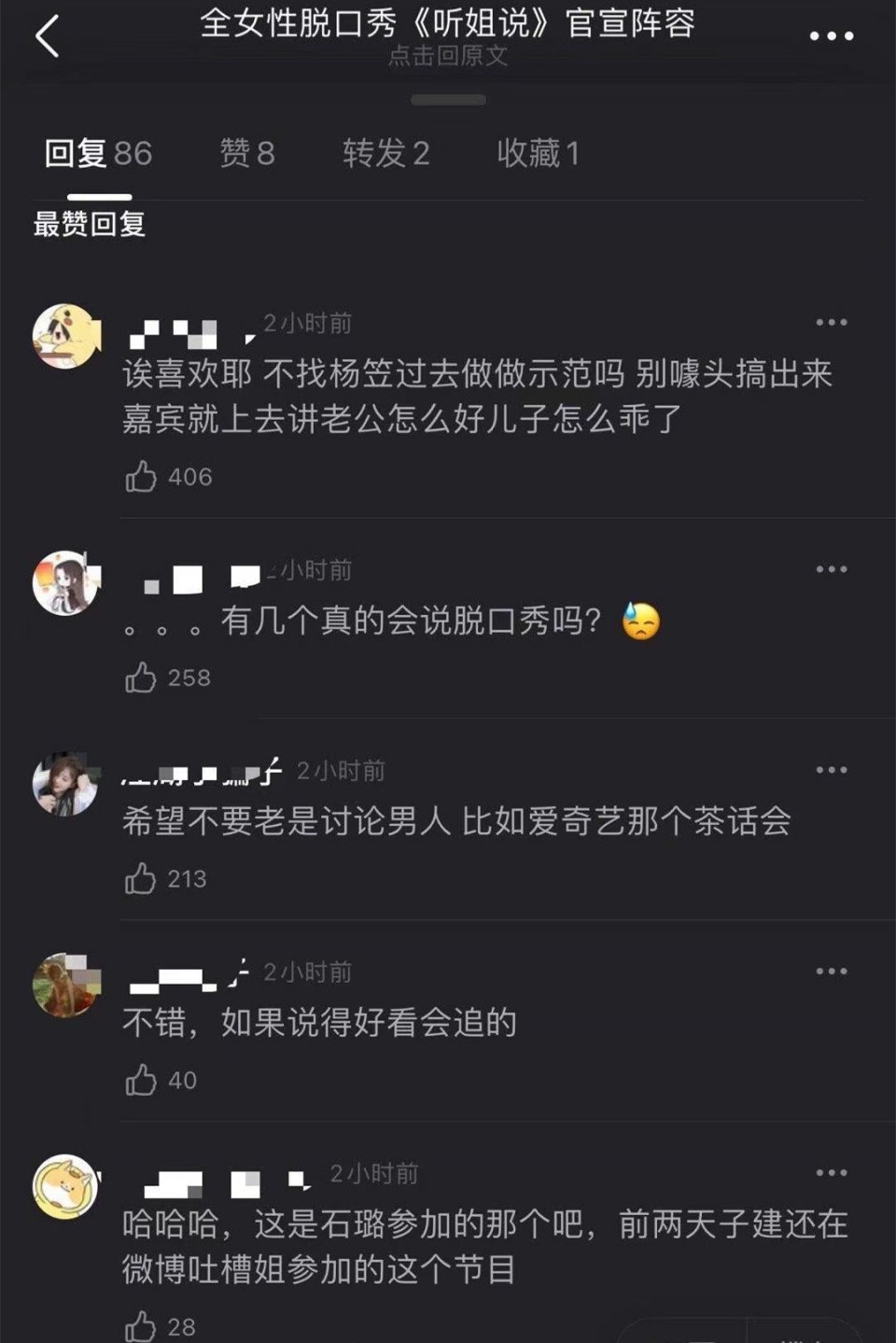Open more options for the 石璐 comment
Image resolution: width=896 pixels, height=1343 pixels.
[x=831, y=1173]
